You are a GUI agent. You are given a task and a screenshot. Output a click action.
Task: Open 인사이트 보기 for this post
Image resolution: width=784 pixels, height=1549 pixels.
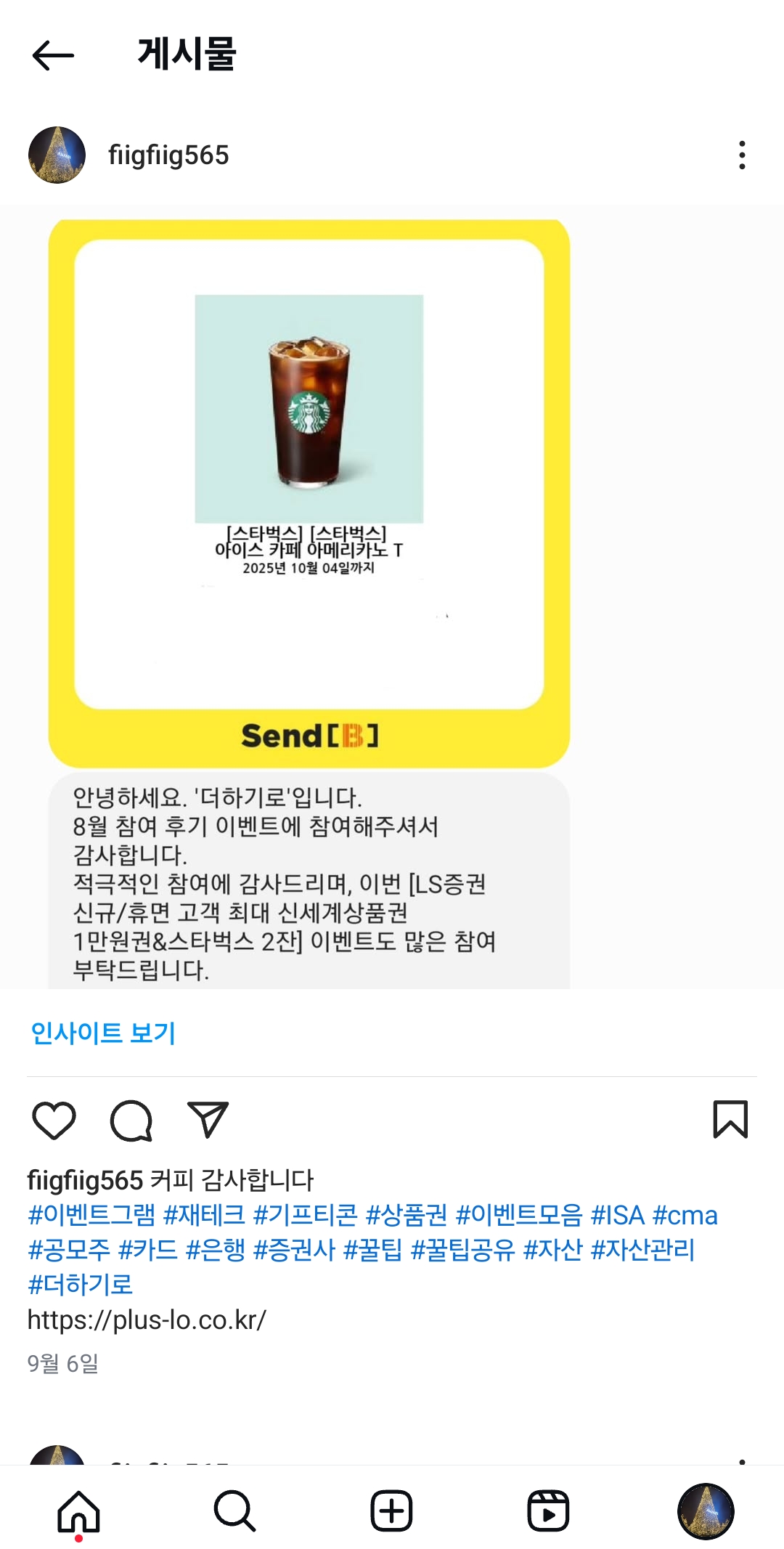(x=103, y=1032)
